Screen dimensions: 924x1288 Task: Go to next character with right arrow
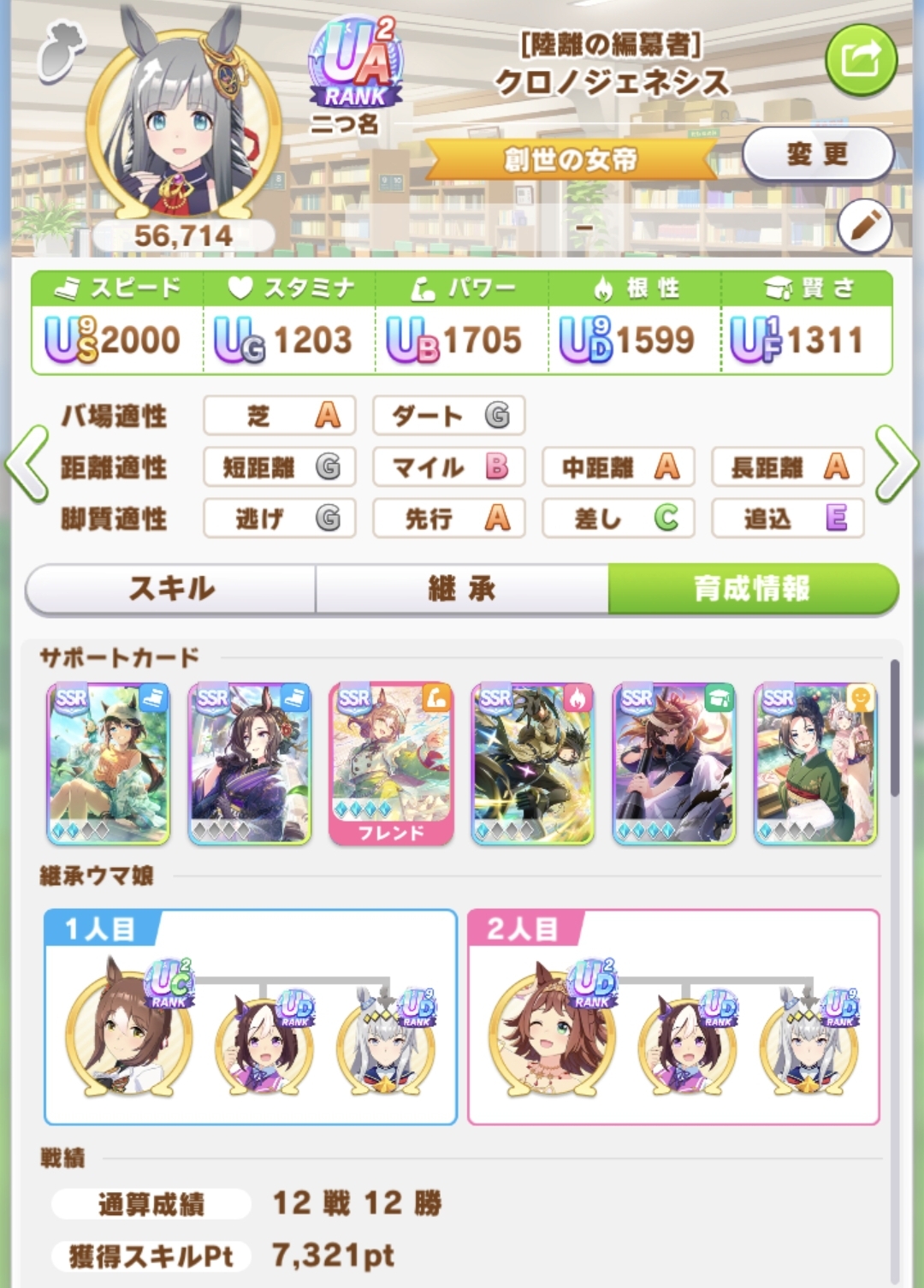[896, 465]
